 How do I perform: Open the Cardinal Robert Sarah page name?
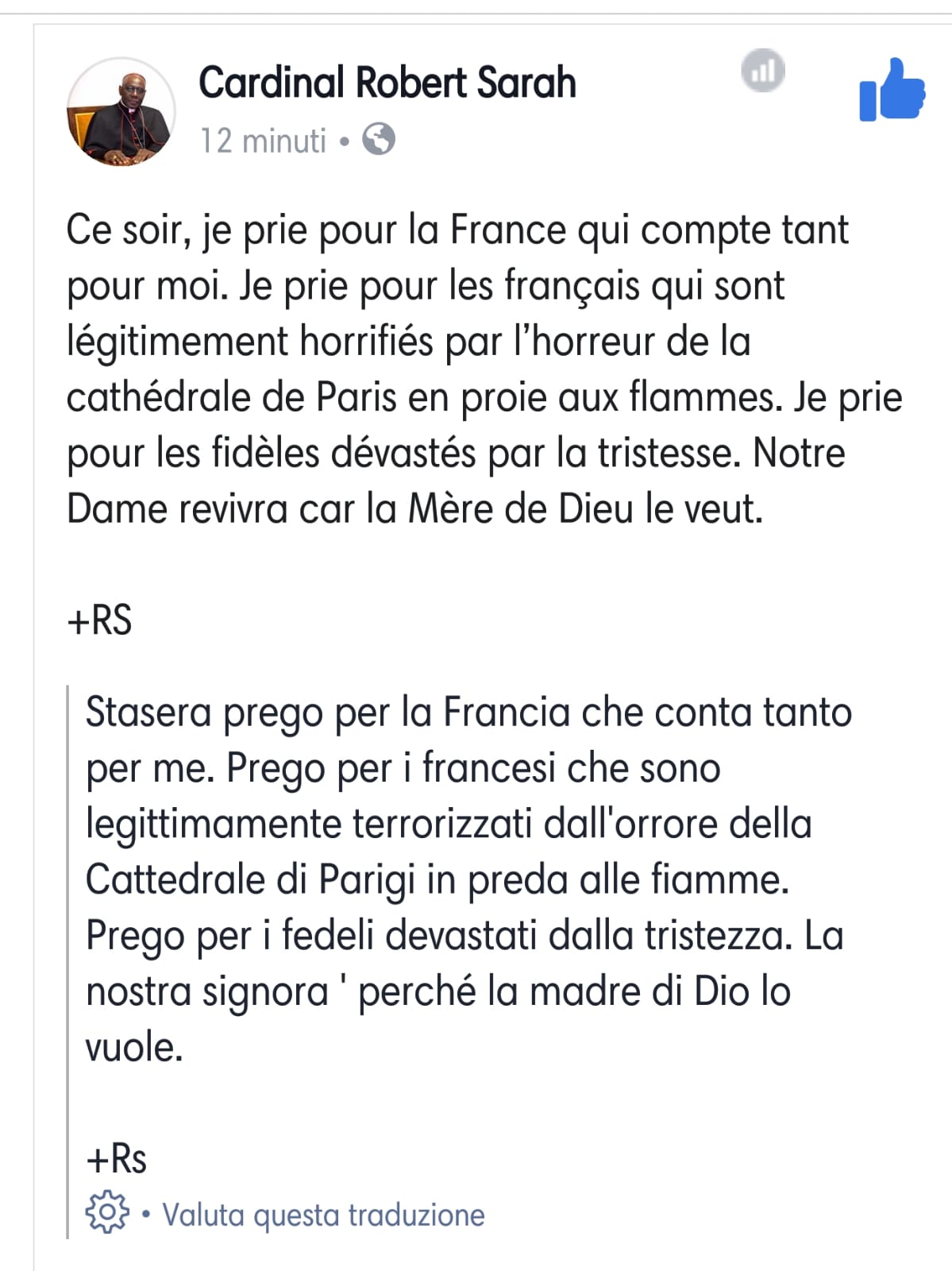click(387, 83)
